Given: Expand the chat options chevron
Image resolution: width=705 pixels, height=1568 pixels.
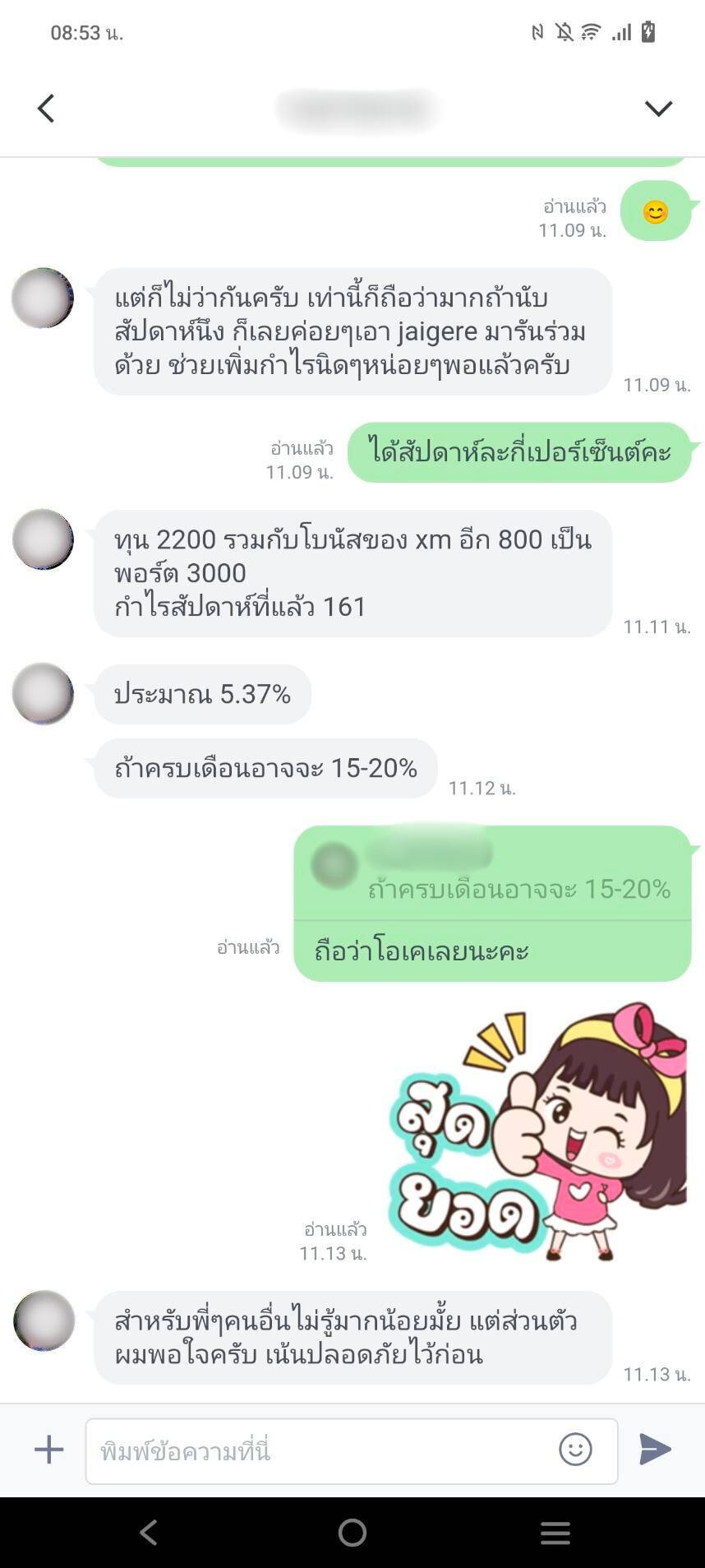Looking at the screenshot, I should click(x=658, y=109).
